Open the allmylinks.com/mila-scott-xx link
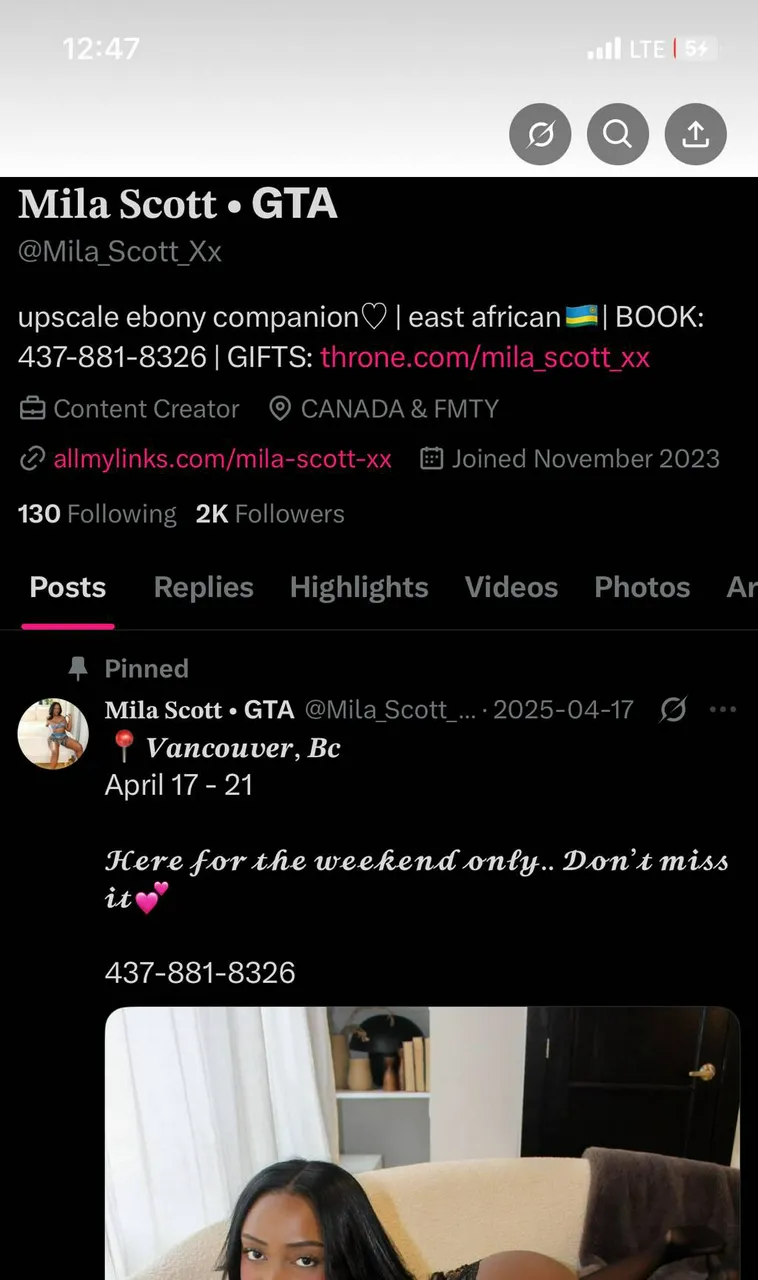The image size is (758, 1280). point(222,459)
